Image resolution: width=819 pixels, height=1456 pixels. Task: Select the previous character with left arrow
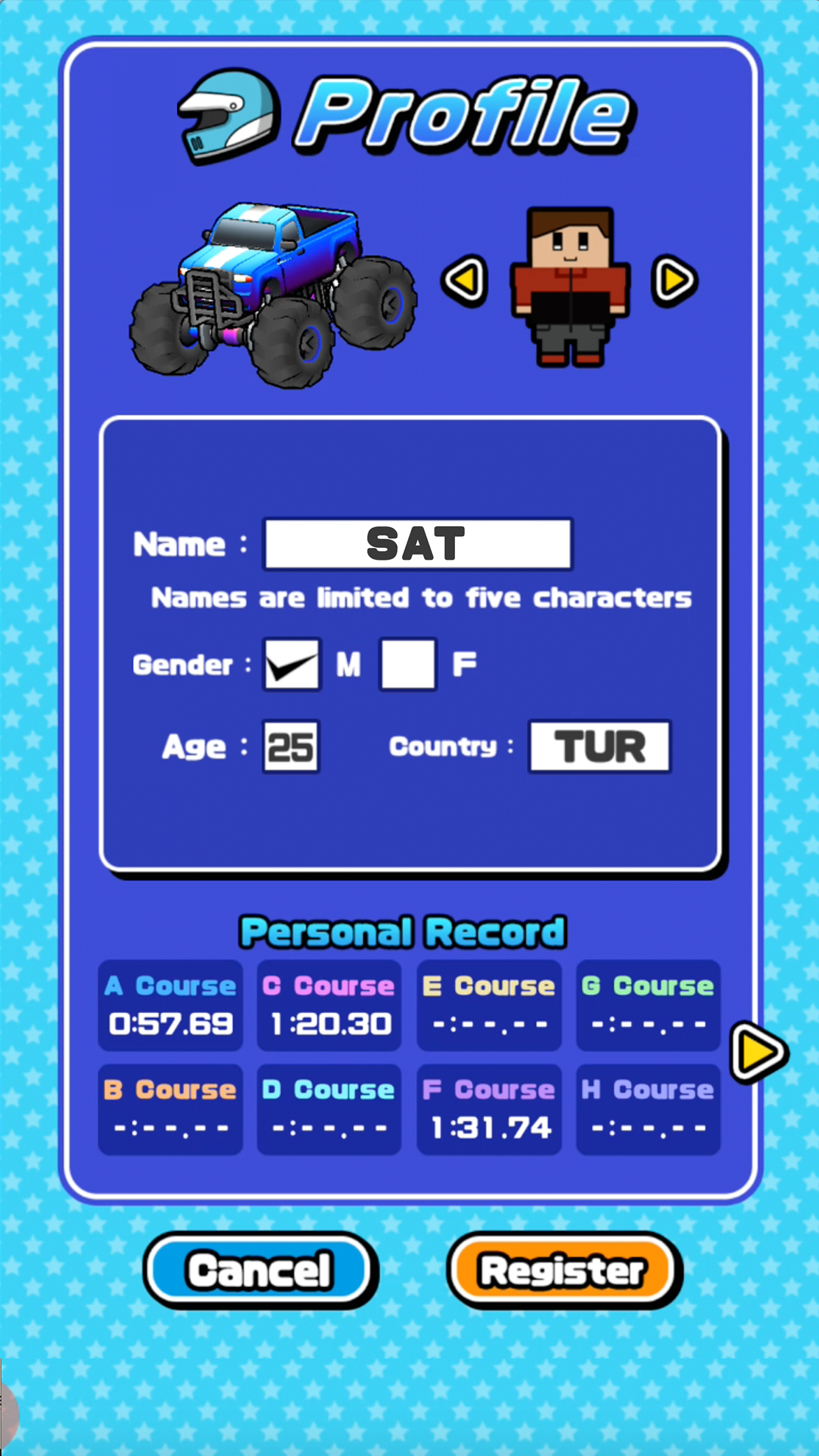coord(464,281)
